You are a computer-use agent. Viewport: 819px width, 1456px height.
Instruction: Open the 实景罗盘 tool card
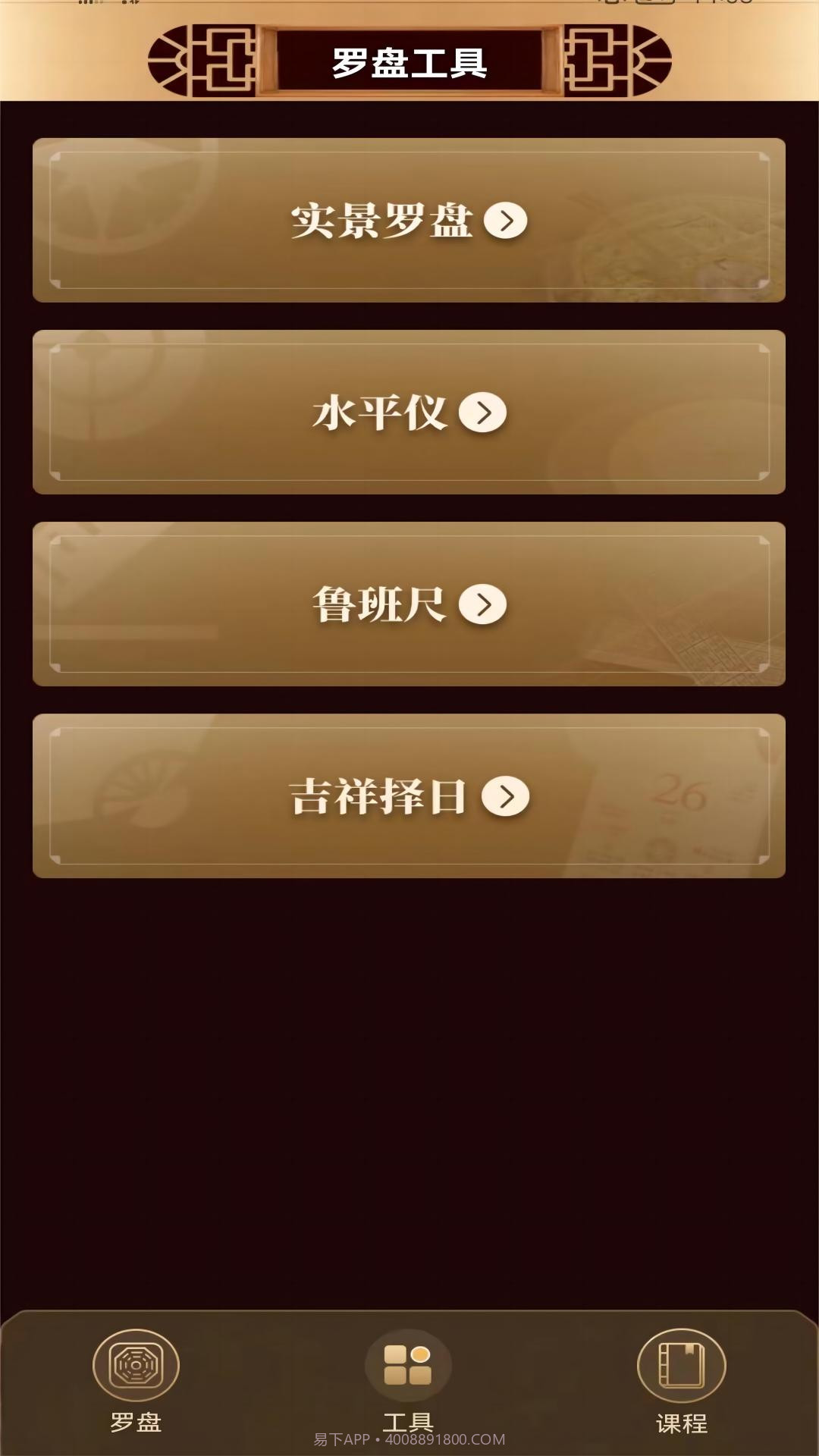409,221
